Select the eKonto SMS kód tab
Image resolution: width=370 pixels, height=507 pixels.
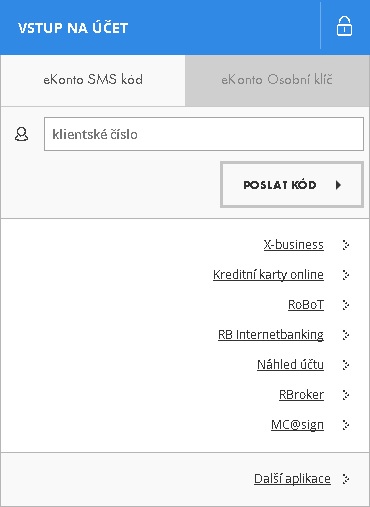pos(93,80)
